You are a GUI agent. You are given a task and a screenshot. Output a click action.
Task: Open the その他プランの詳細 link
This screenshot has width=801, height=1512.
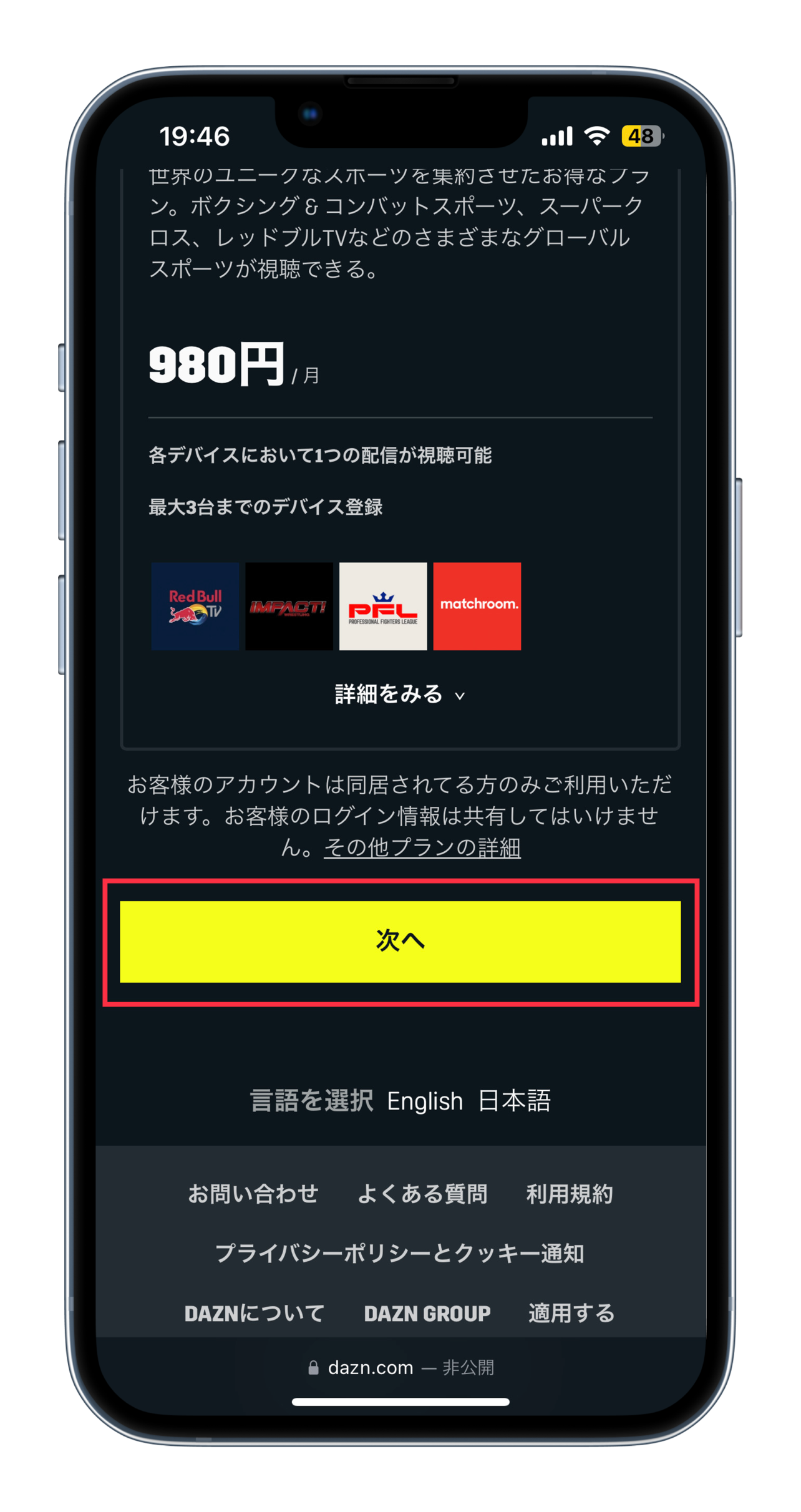pos(422,847)
